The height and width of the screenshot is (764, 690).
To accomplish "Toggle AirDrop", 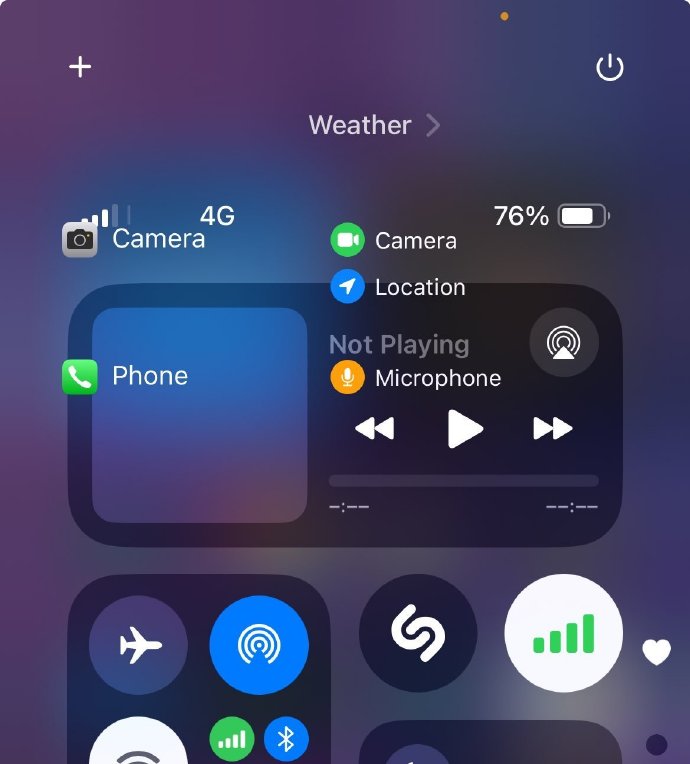I will click(259, 645).
